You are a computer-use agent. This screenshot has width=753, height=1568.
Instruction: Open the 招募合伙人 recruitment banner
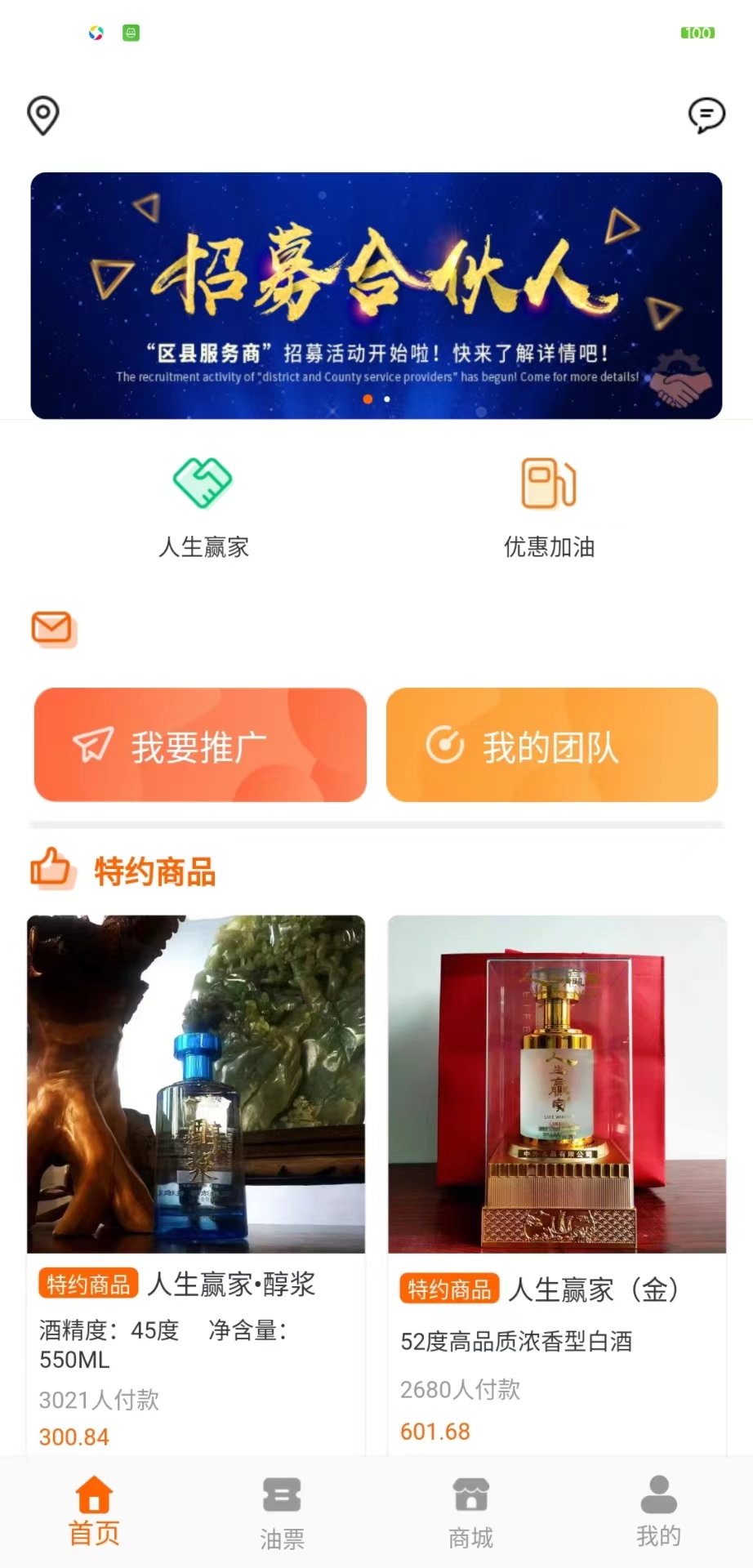[376, 295]
